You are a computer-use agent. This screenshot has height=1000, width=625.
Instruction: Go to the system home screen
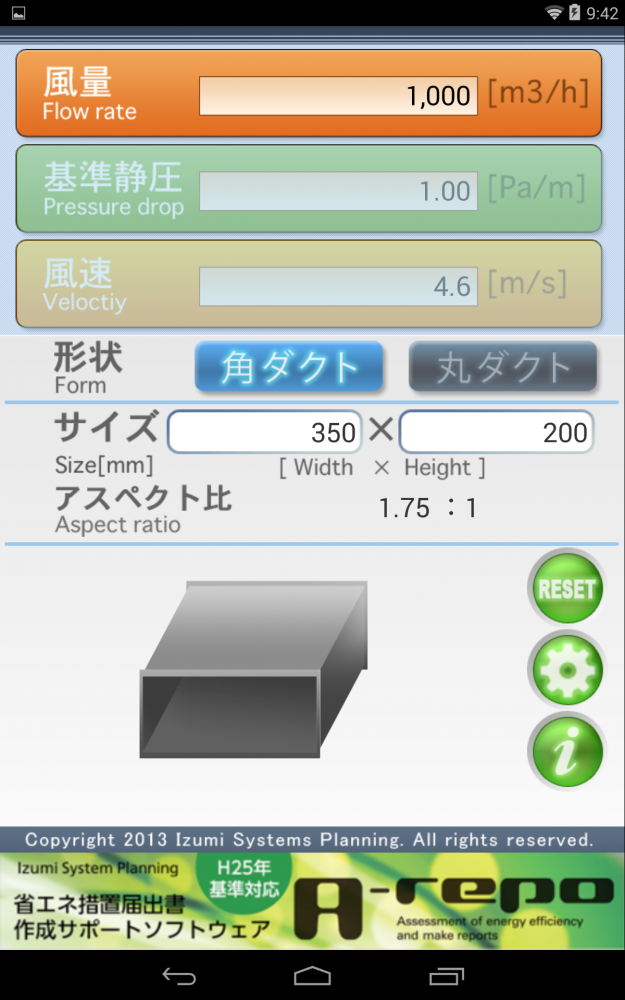tap(312, 975)
